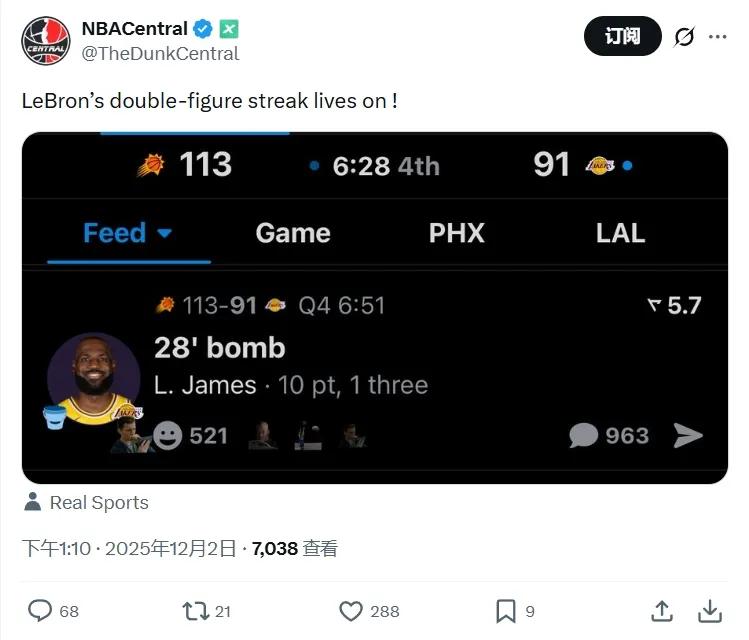The image size is (749, 640).
Task: Open the 7,038 查看 view count
Action: (x=294, y=548)
